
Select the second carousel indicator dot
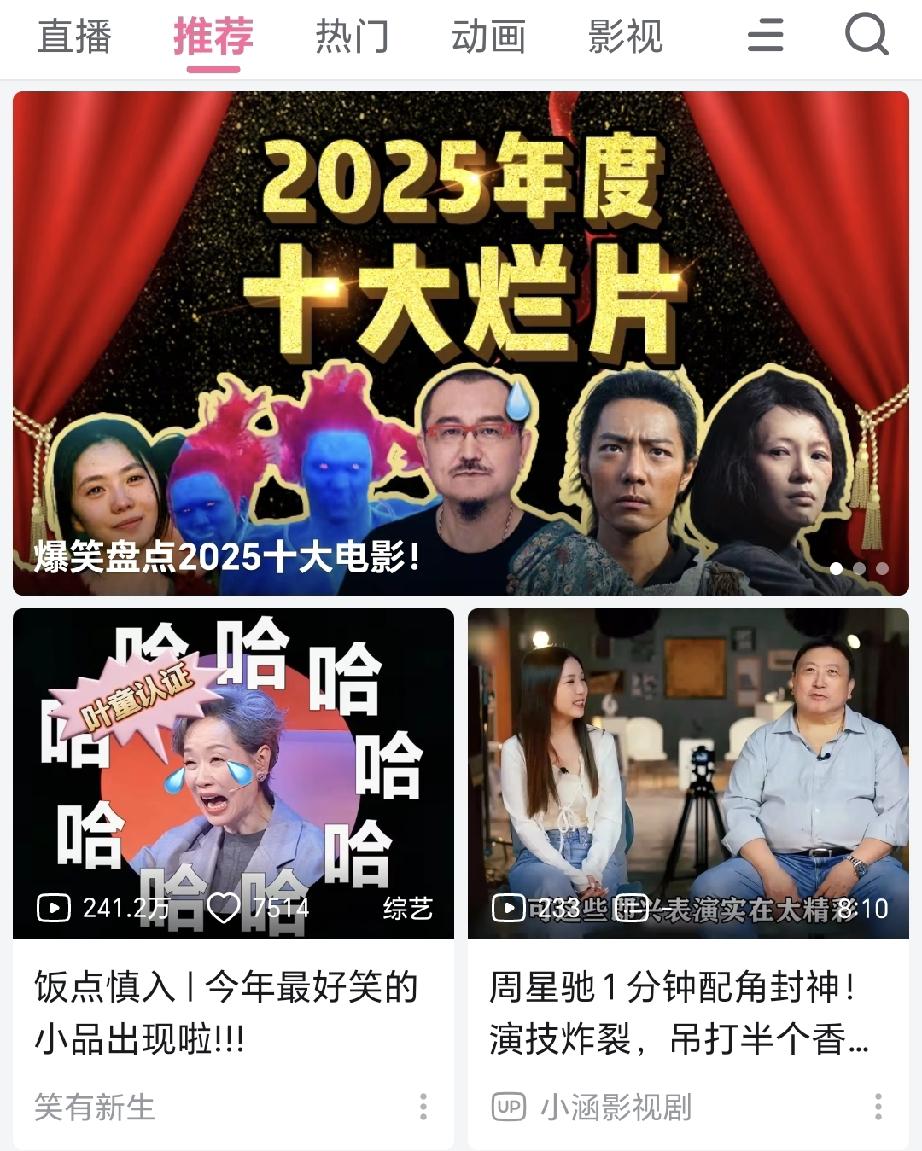(861, 568)
